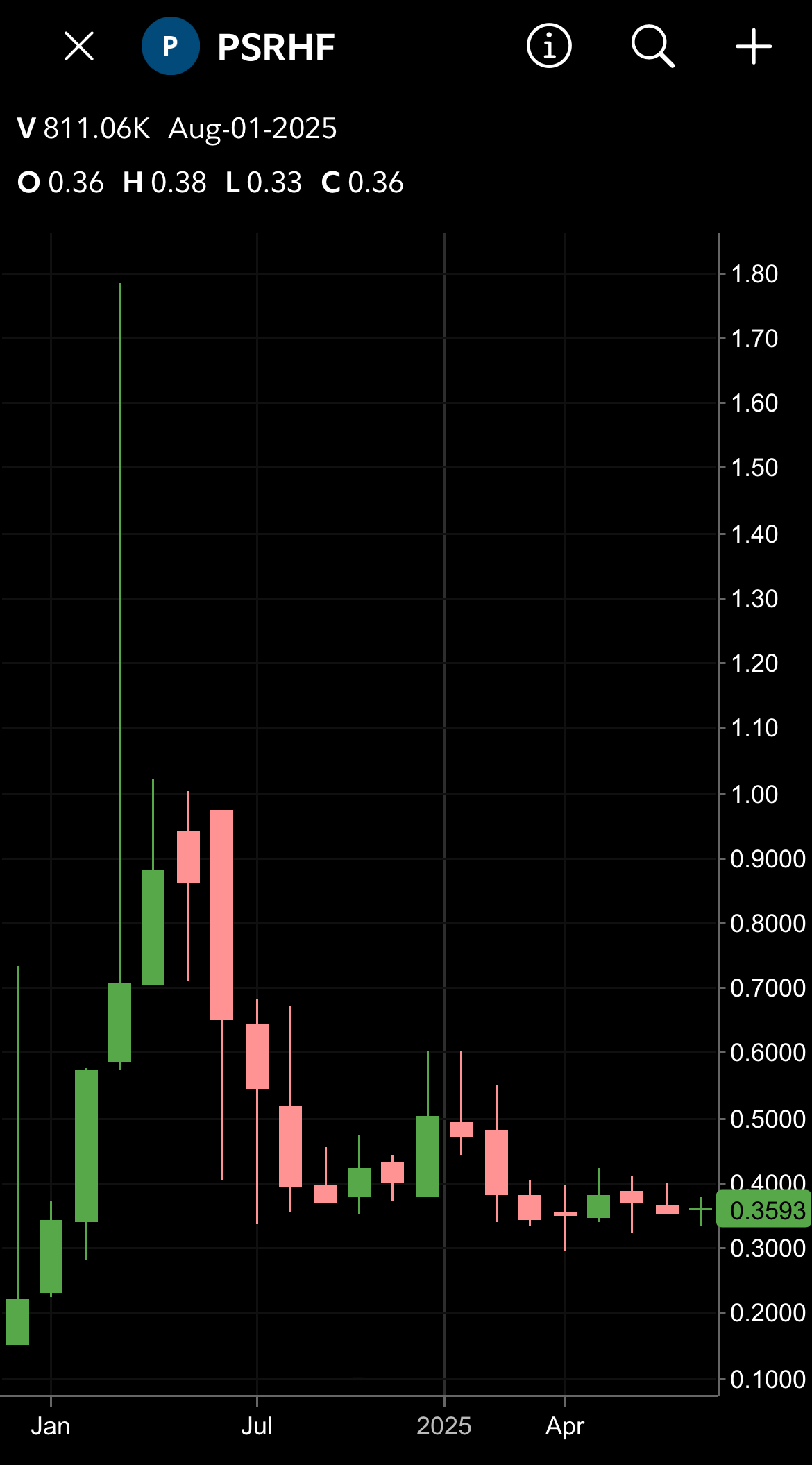Tap the plus icon to add
The image size is (812, 1465).
(754, 47)
